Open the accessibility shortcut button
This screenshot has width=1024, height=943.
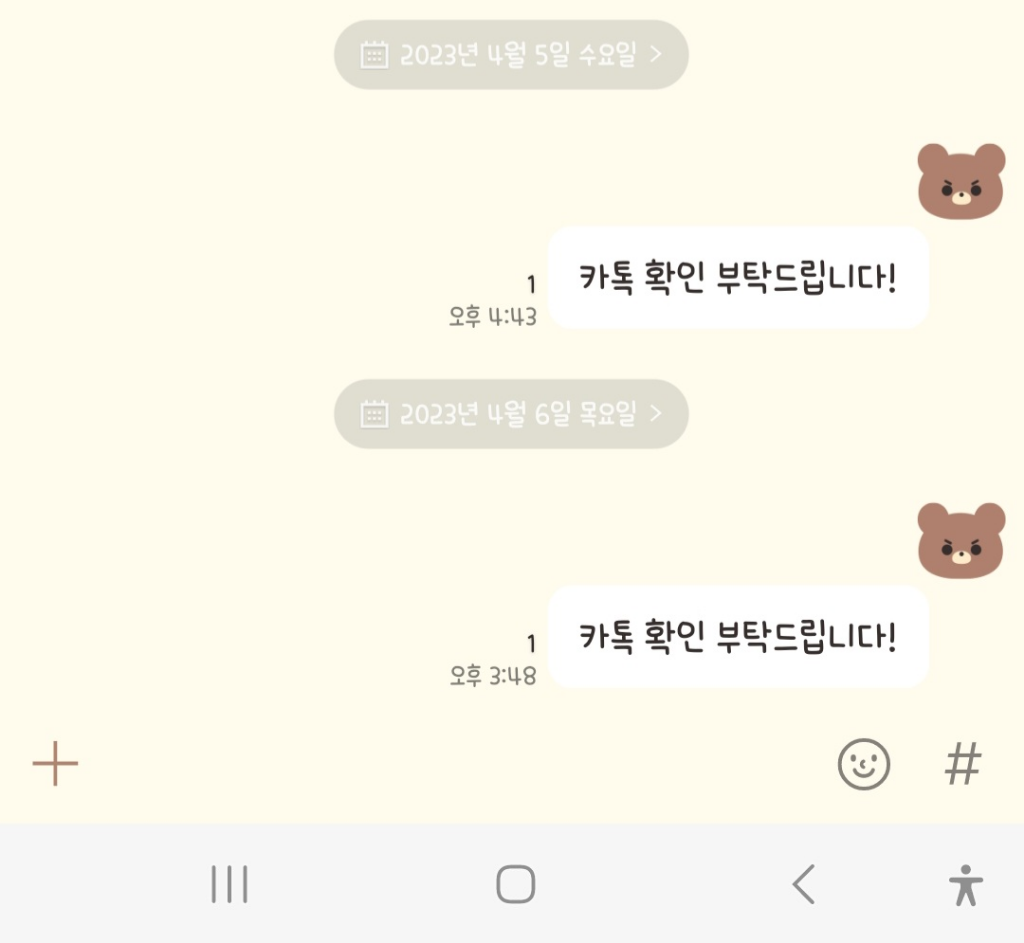(x=965, y=885)
